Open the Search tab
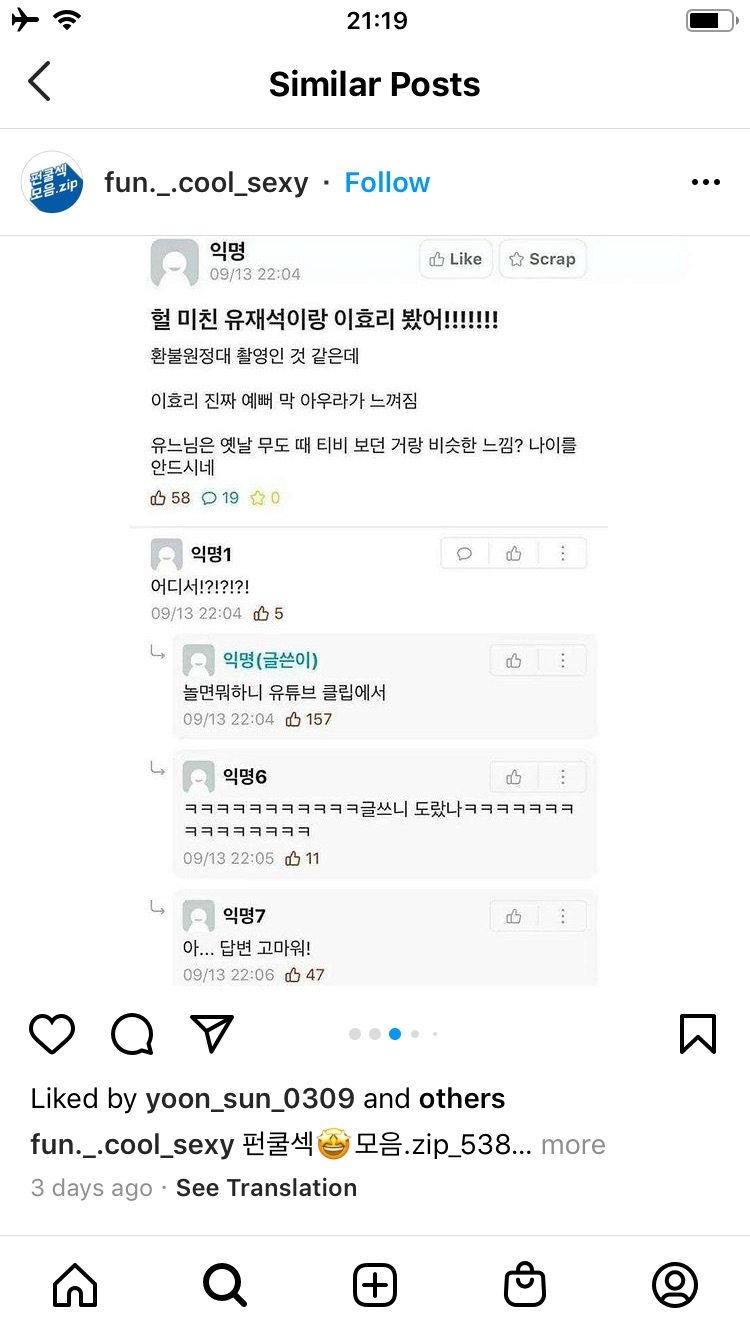750x1334 pixels. tap(225, 1285)
